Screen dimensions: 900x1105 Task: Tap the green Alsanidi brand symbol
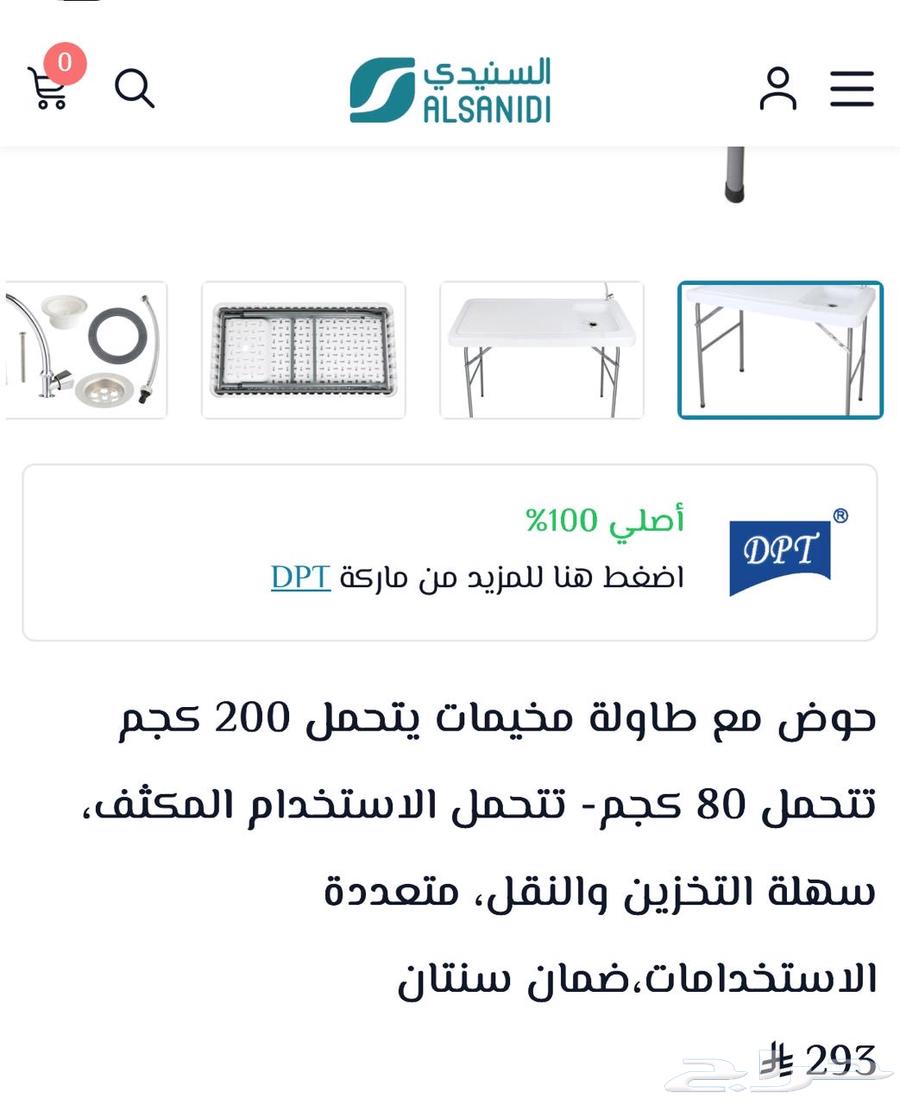(x=383, y=88)
